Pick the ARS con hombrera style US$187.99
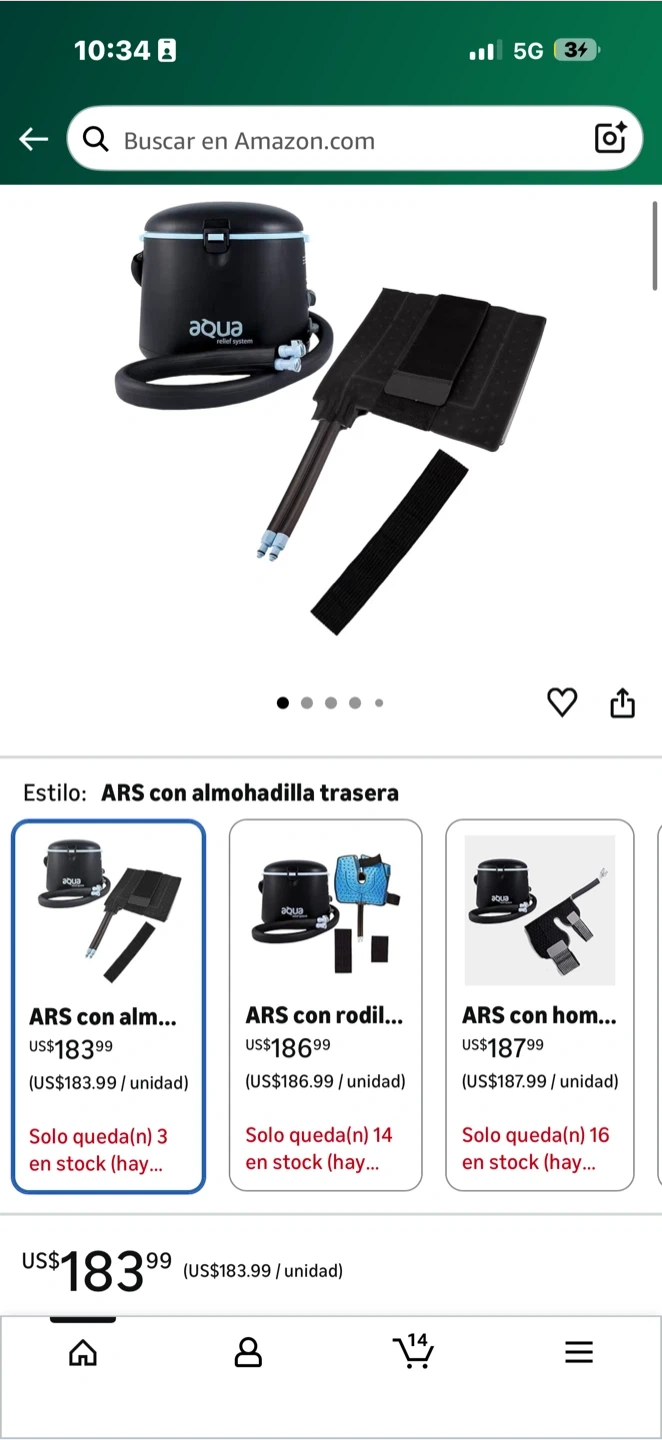Viewport: 662px width, 1440px height. point(540,1005)
